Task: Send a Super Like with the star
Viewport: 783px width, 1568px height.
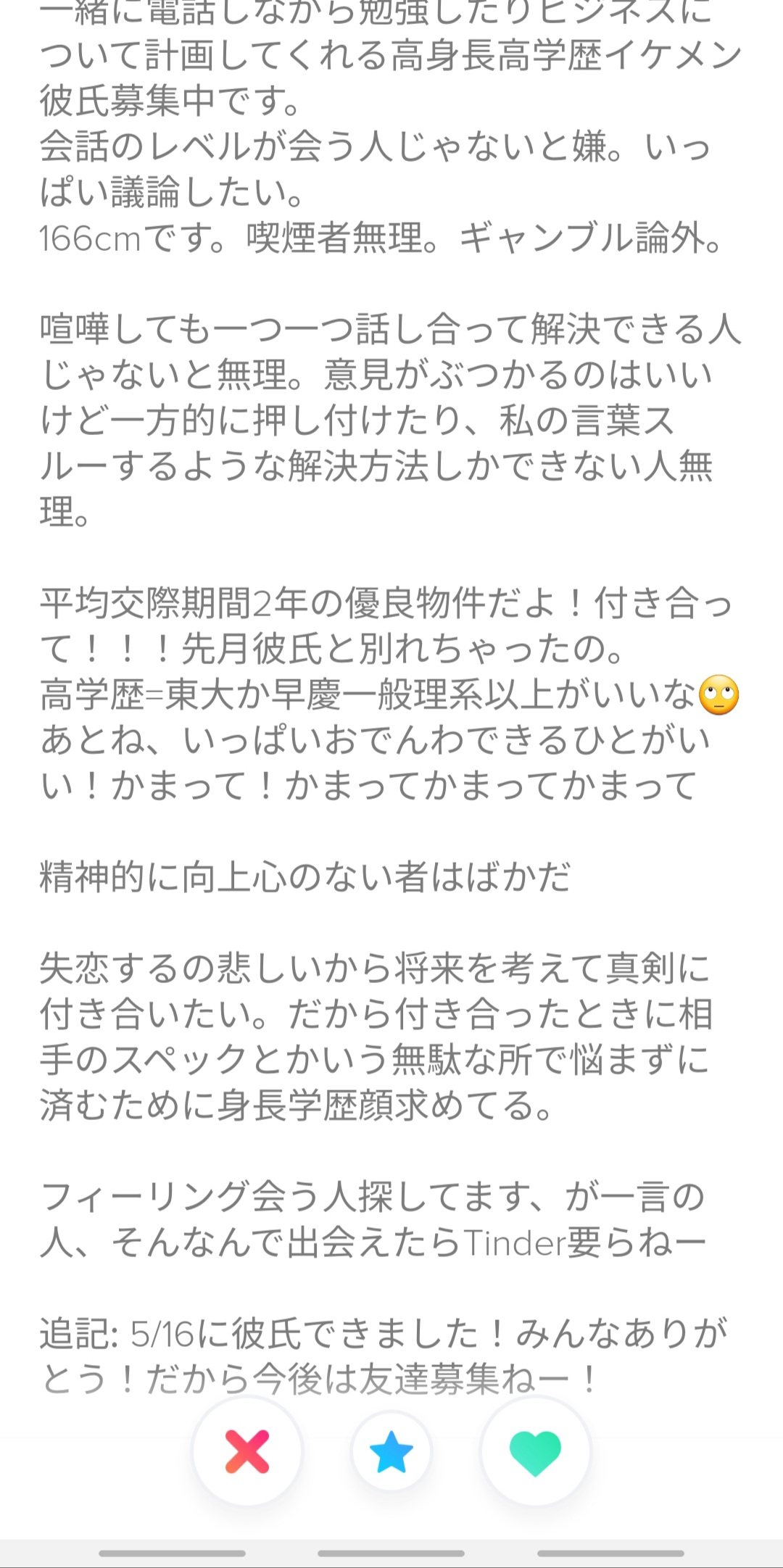Action: point(391,1451)
